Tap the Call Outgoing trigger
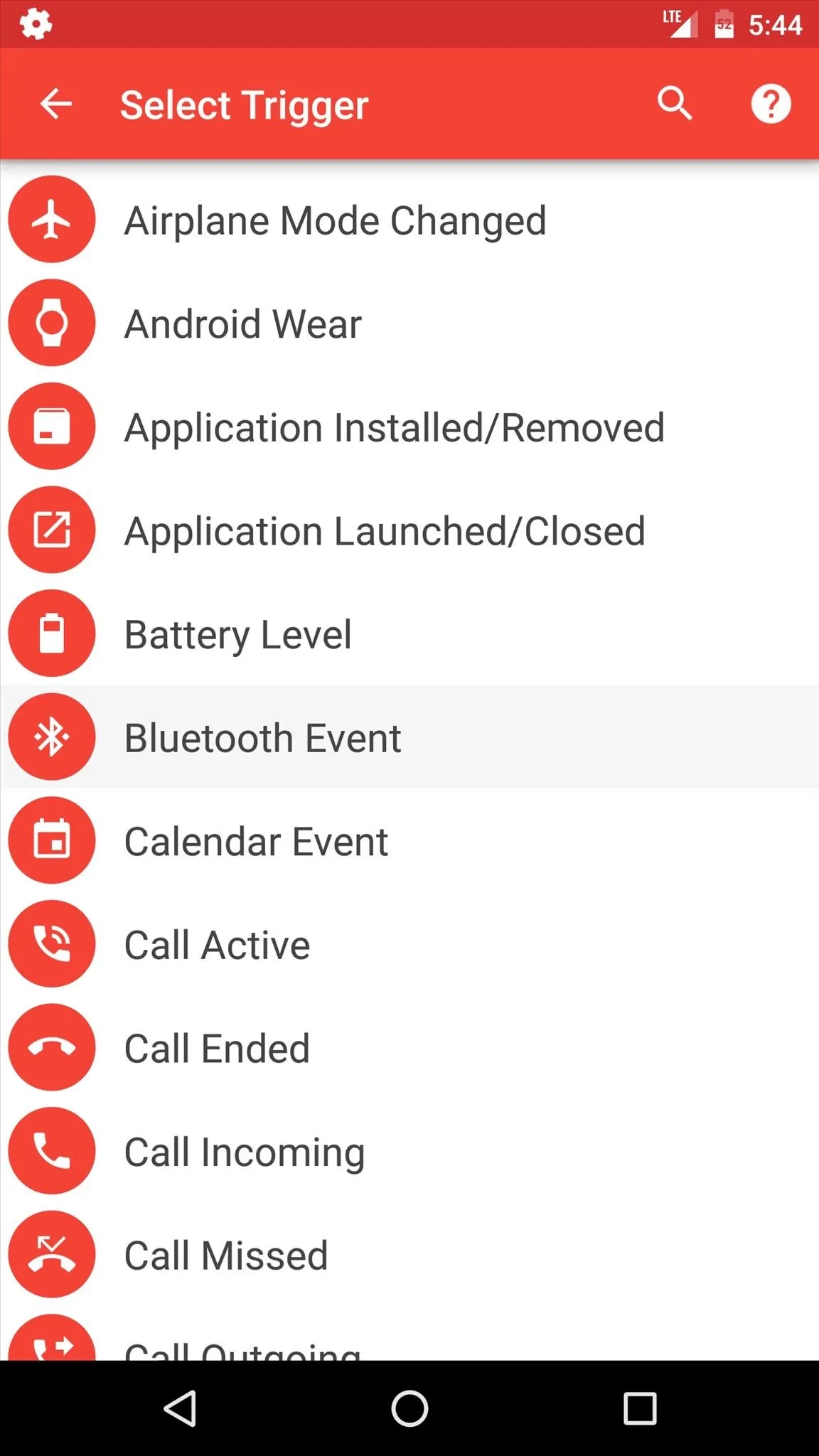 pos(409,1334)
